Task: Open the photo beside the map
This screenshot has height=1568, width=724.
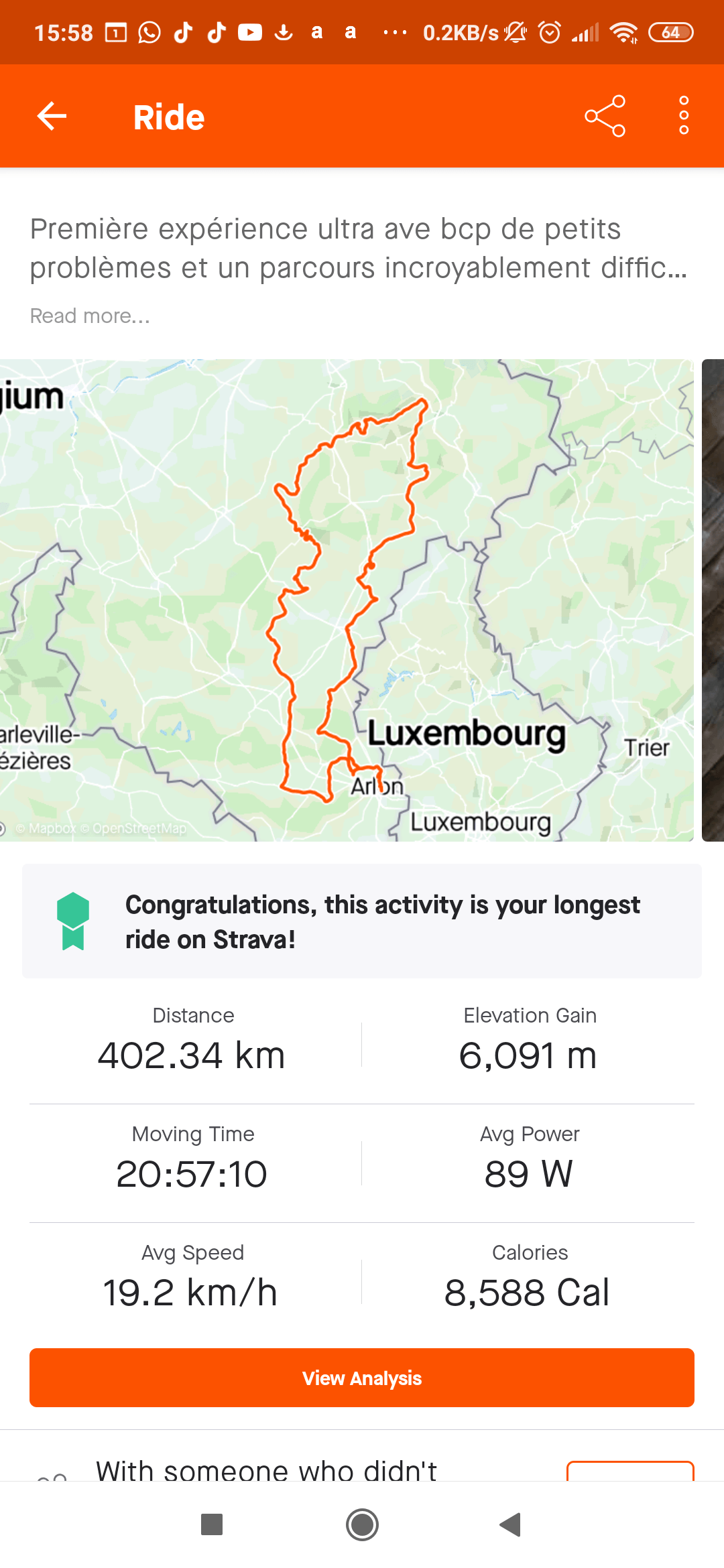Action: point(713,600)
